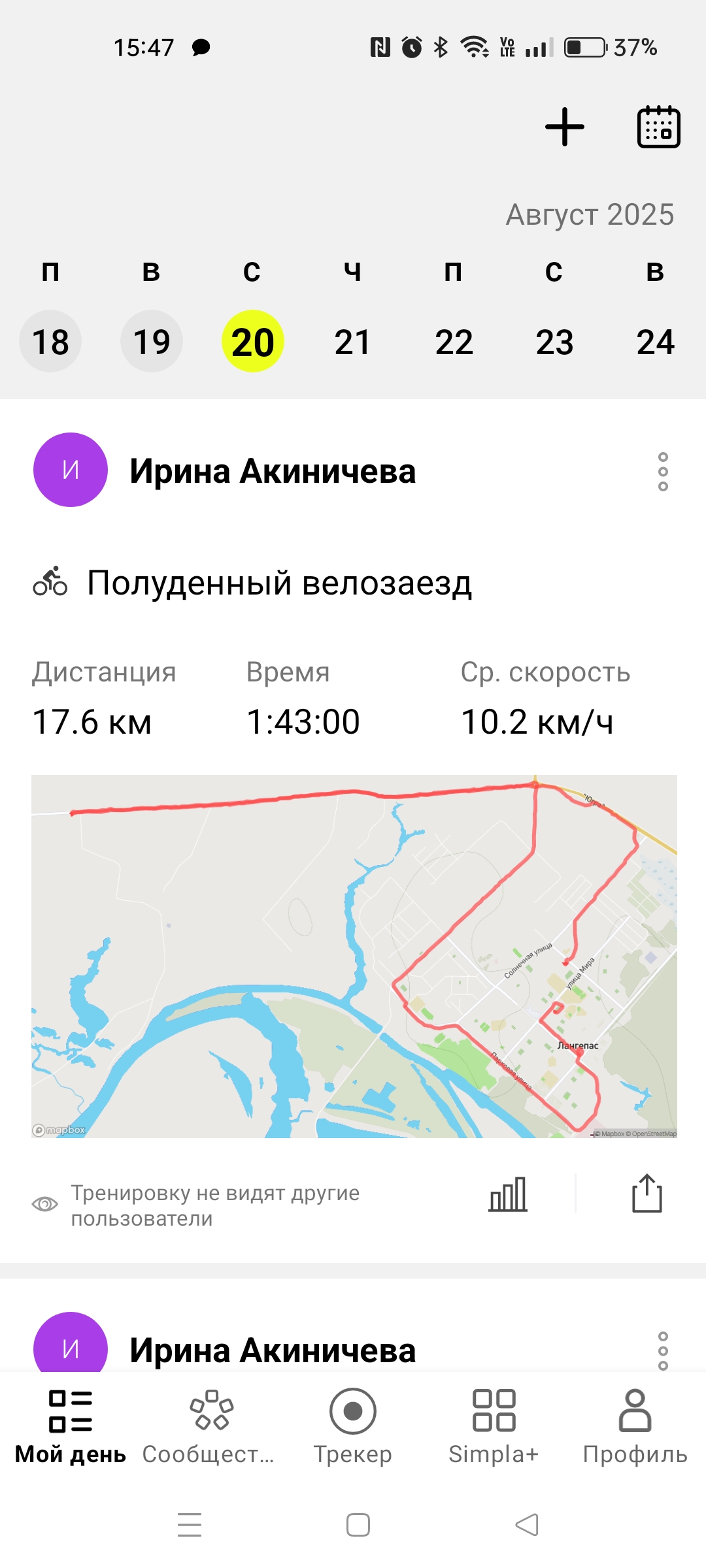Select date 22 in the week strip
The width and height of the screenshot is (706, 1568).
pos(454,341)
